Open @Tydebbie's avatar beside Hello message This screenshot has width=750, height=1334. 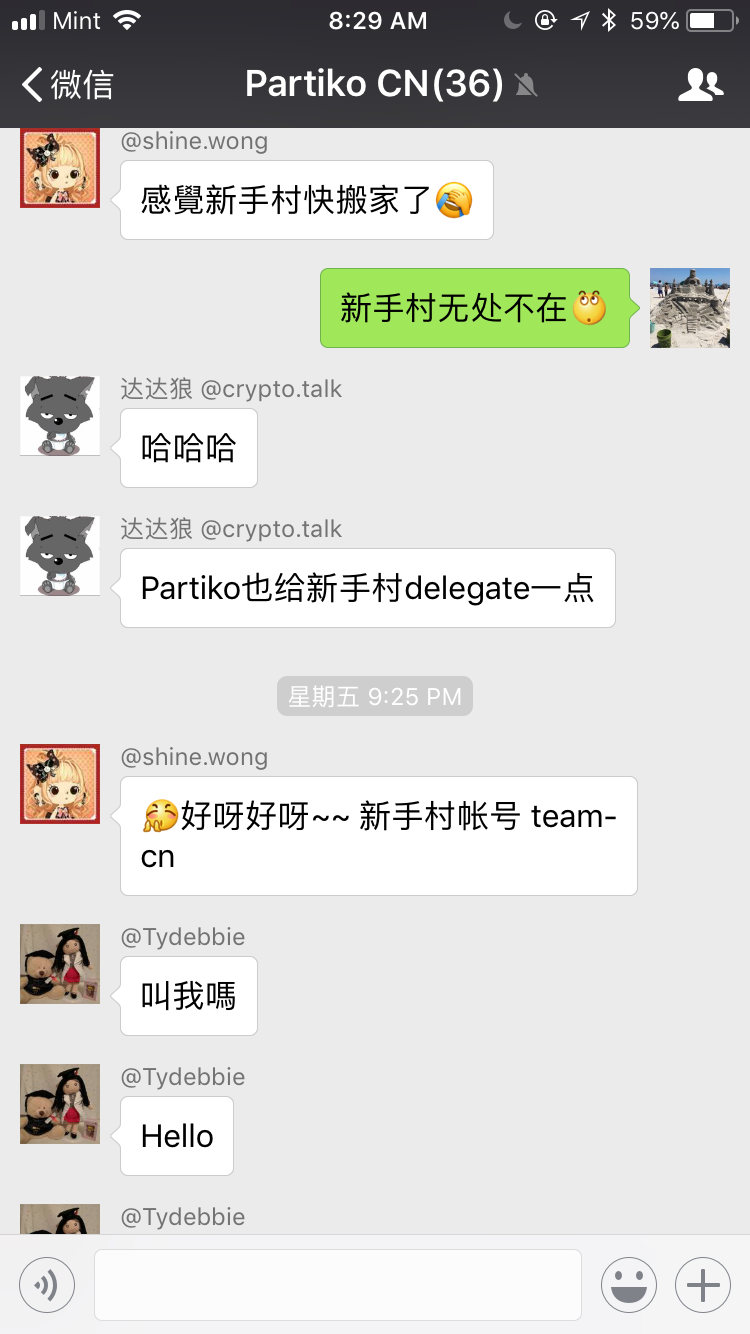click(60, 1104)
